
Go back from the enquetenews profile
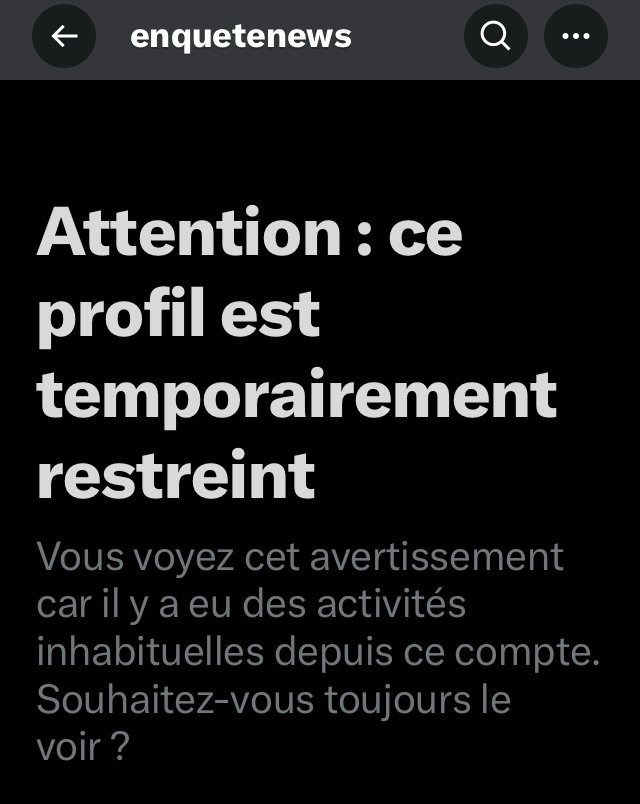click(64, 36)
